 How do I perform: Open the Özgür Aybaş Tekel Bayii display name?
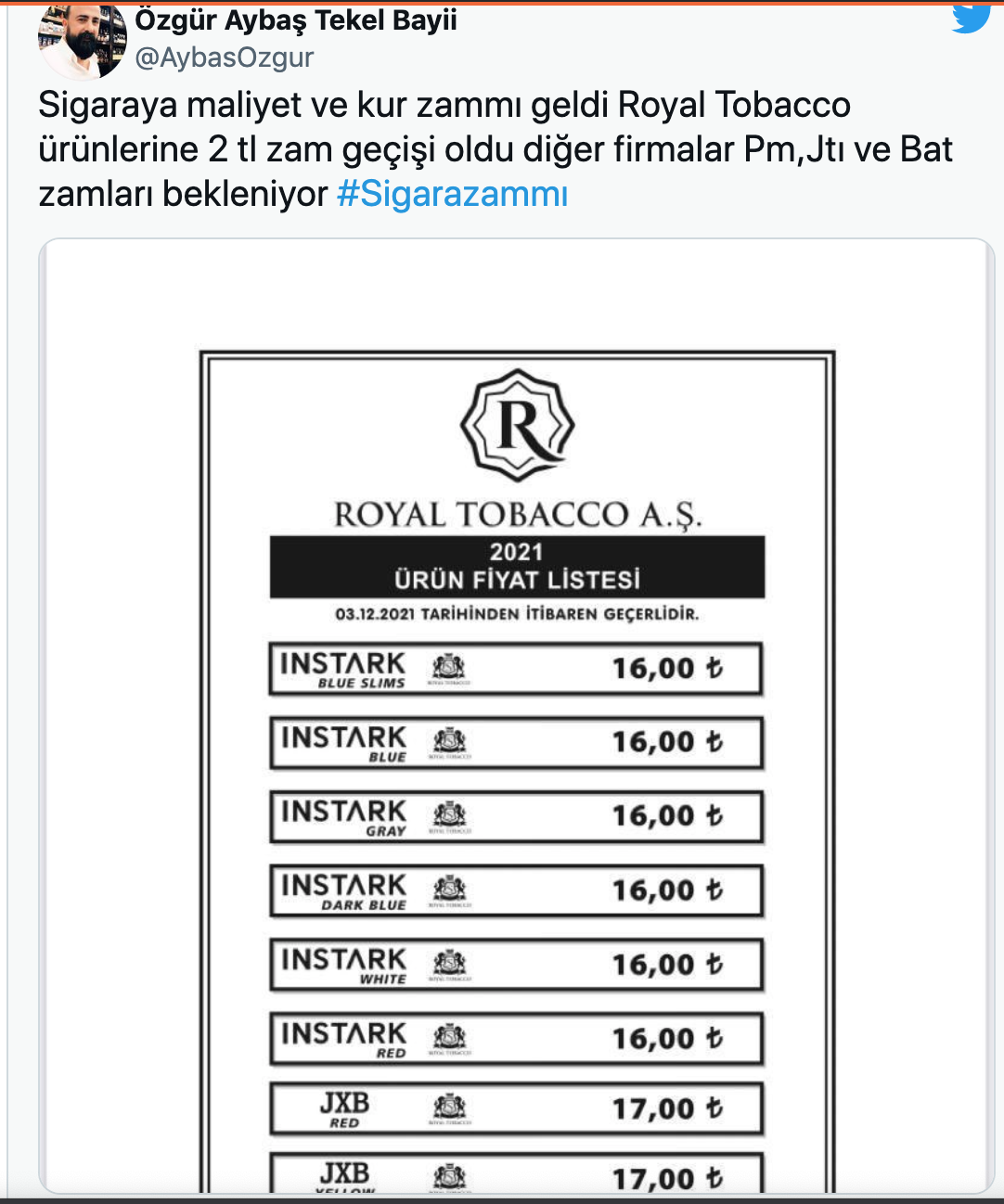296,19
